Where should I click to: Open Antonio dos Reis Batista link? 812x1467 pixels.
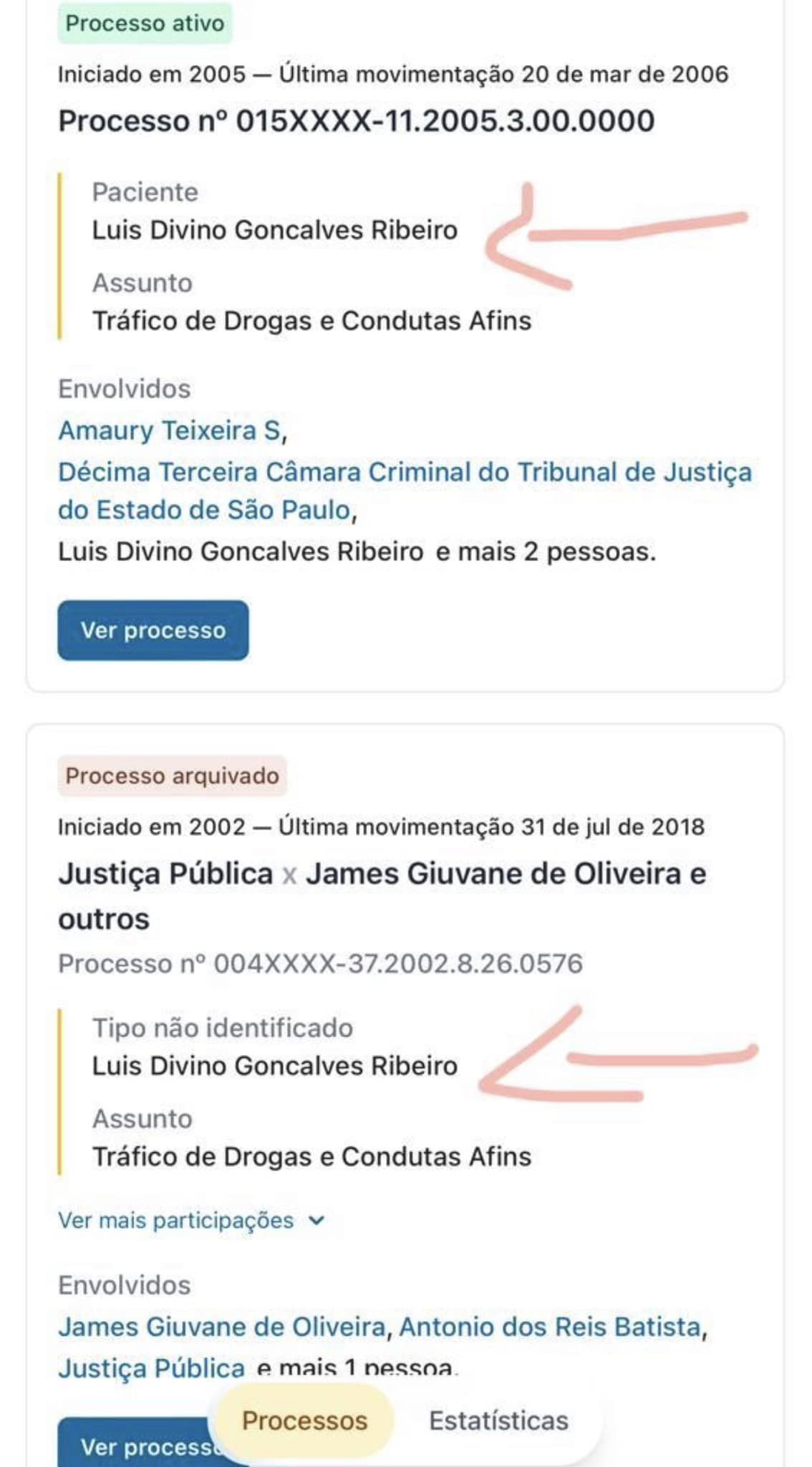pos(549,1327)
